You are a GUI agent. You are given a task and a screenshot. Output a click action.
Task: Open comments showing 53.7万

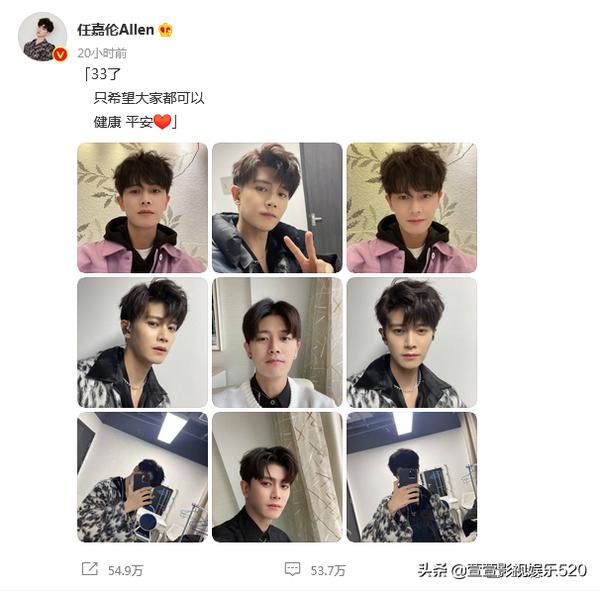tap(314, 569)
